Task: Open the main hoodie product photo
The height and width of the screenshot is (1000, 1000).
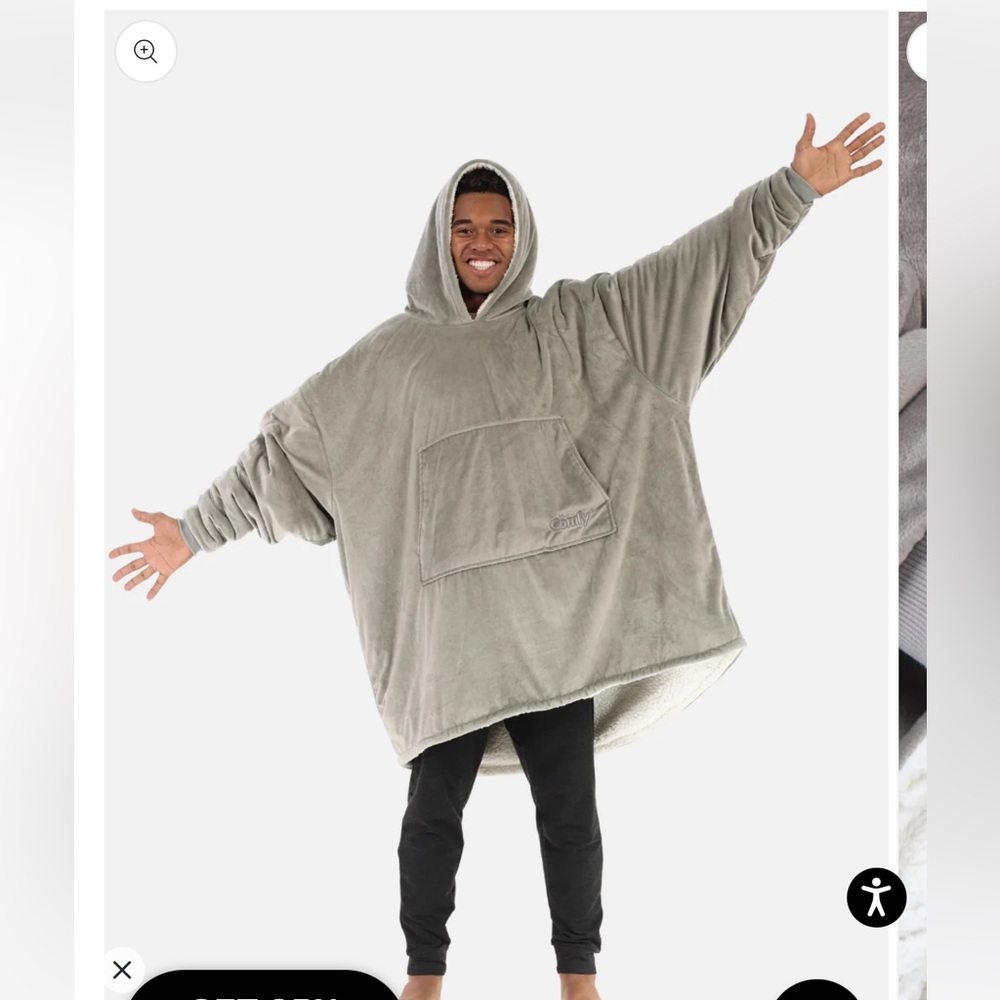Action: [496, 504]
